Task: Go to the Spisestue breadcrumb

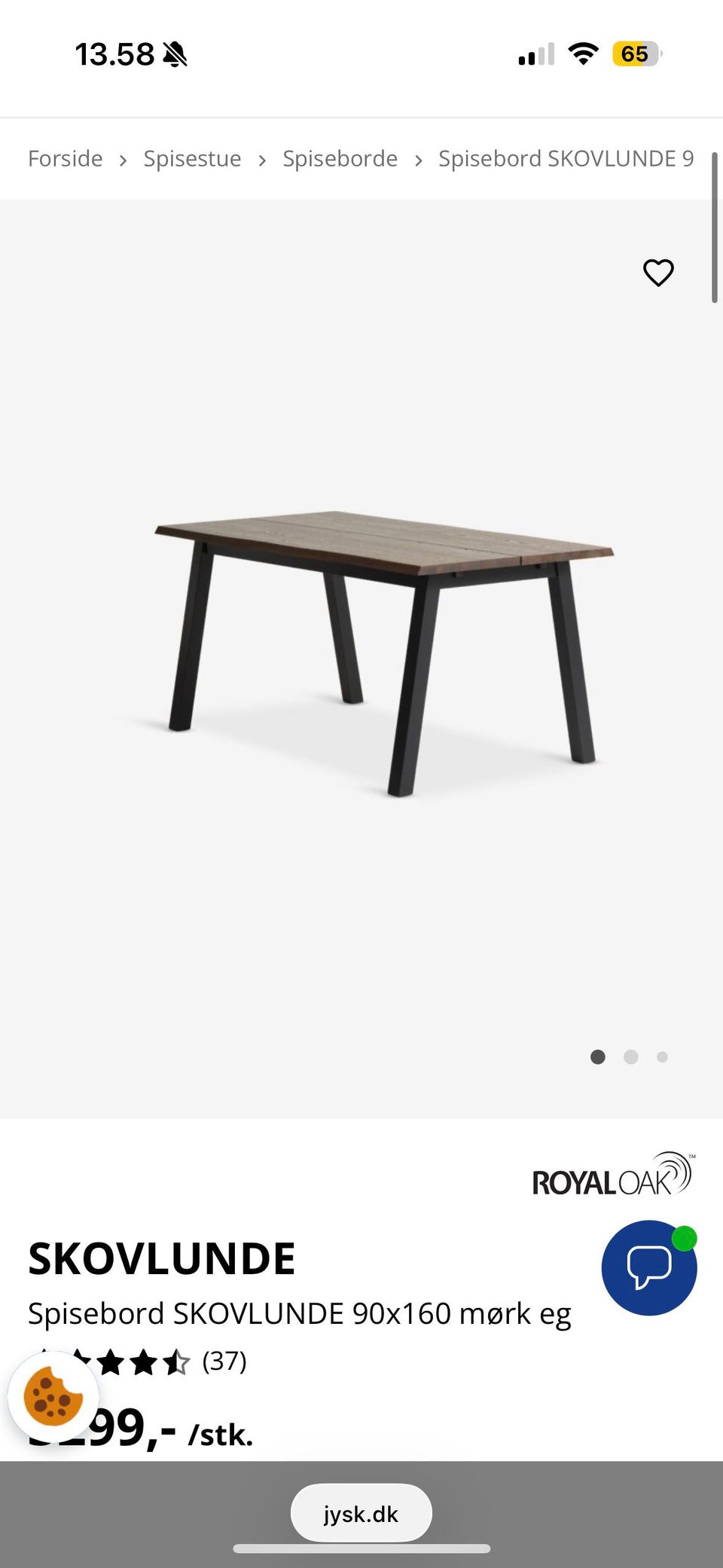Action: coord(192,158)
